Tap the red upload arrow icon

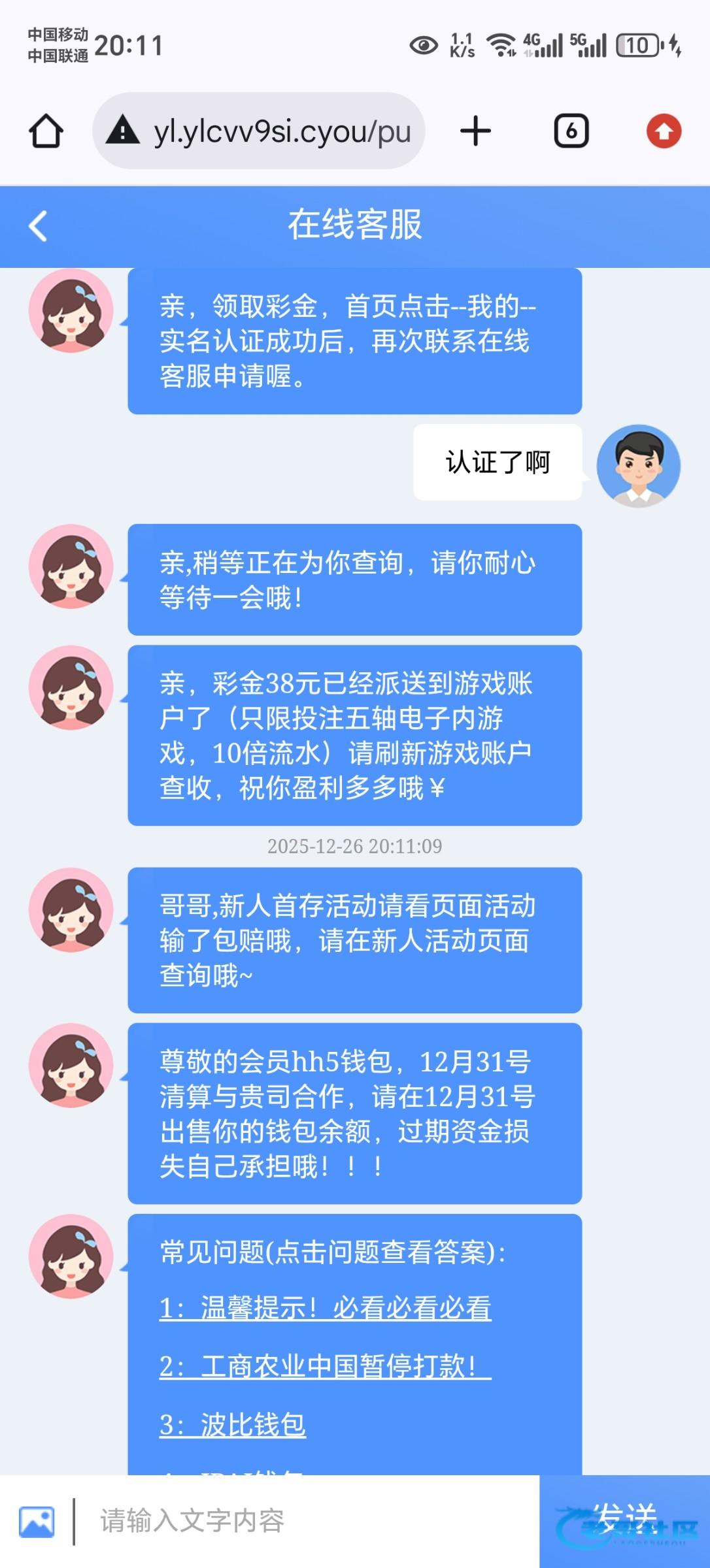point(664,131)
